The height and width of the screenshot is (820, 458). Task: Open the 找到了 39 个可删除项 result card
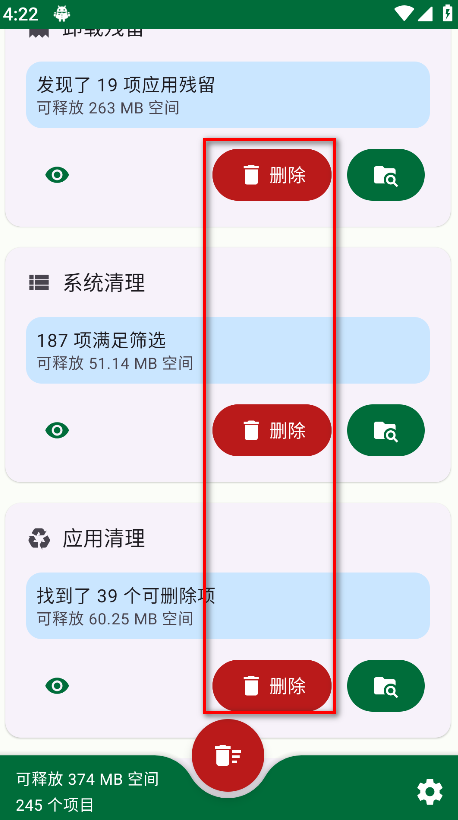pyautogui.click(x=228, y=606)
